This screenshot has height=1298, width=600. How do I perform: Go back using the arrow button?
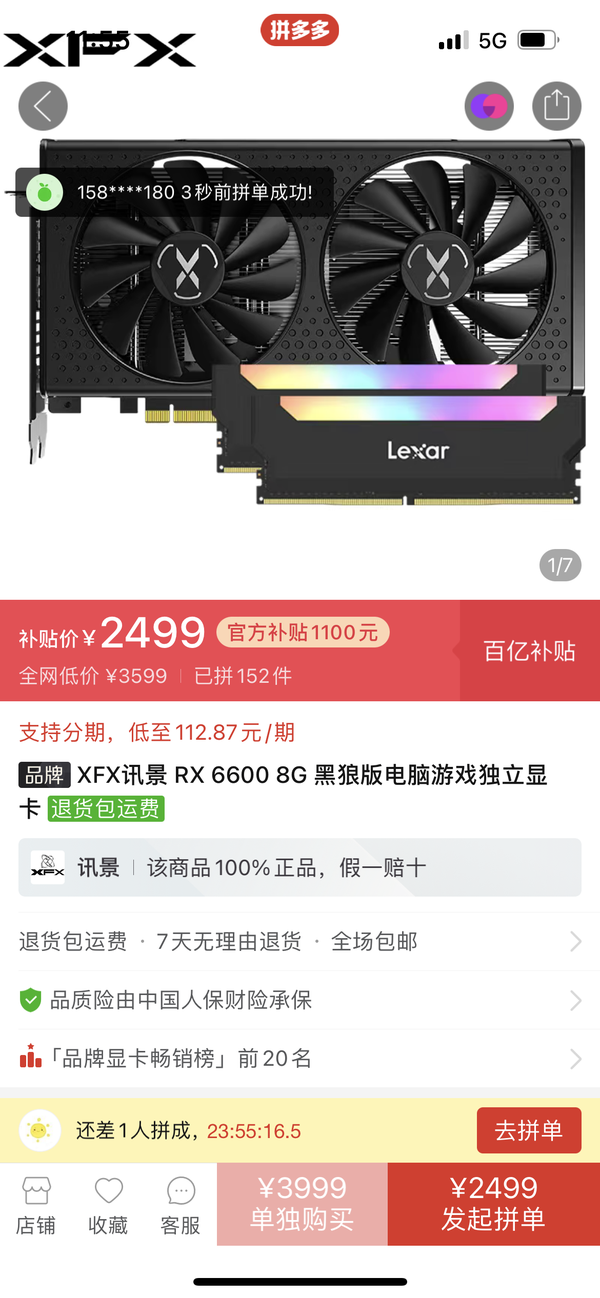[43, 106]
